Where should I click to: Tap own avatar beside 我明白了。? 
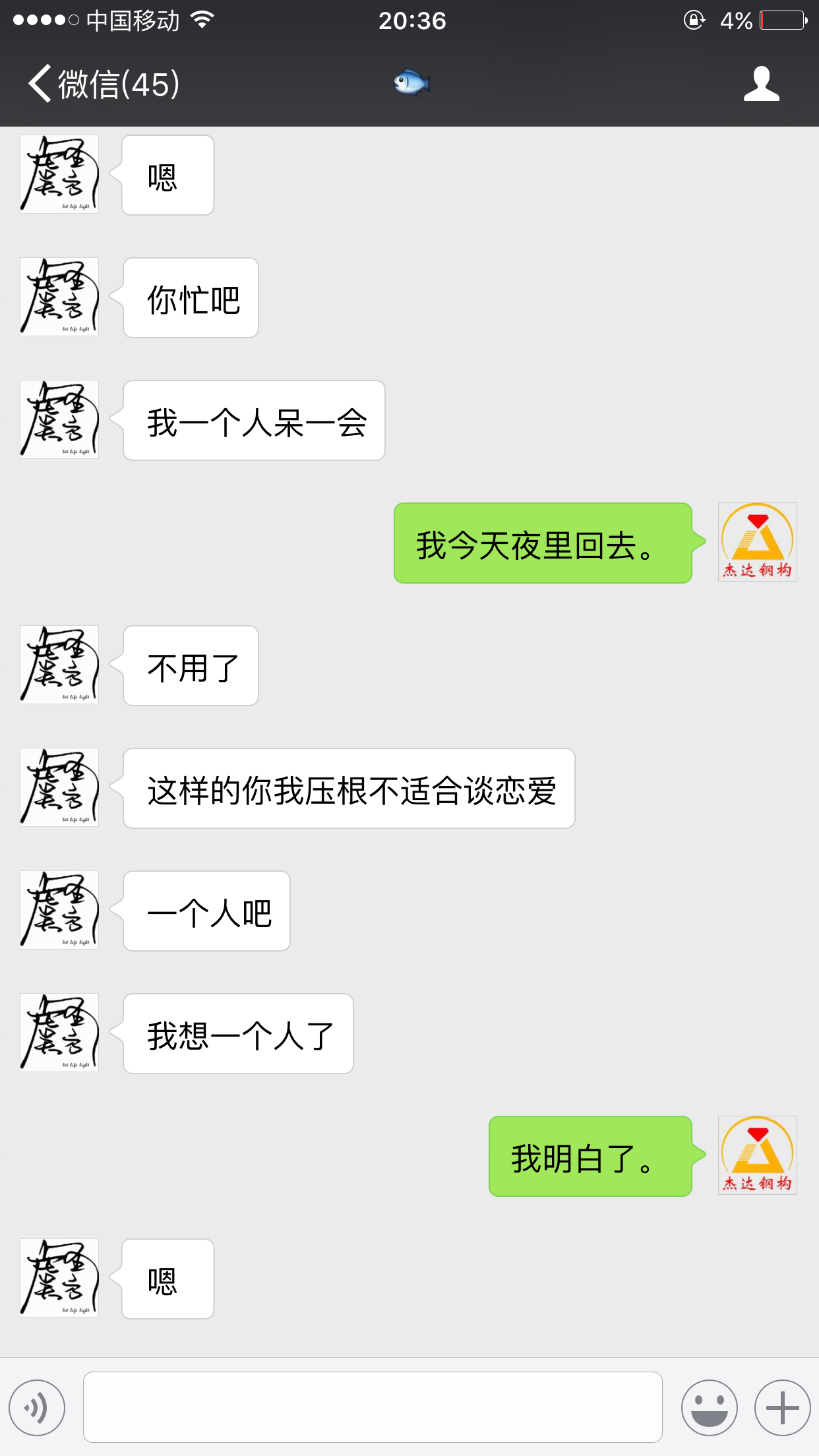pos(757,1155)
